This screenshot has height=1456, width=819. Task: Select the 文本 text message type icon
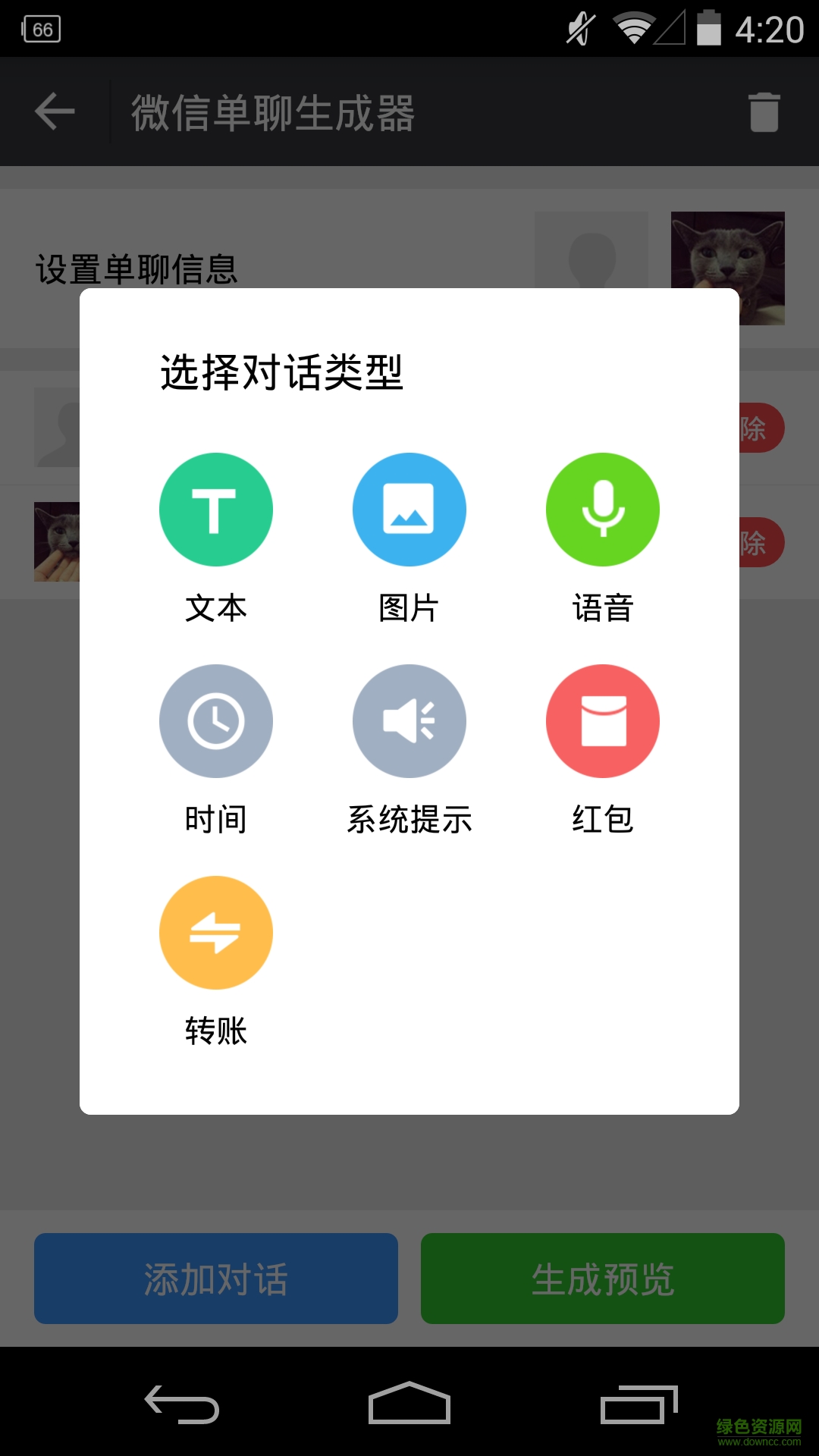point(215,510)
